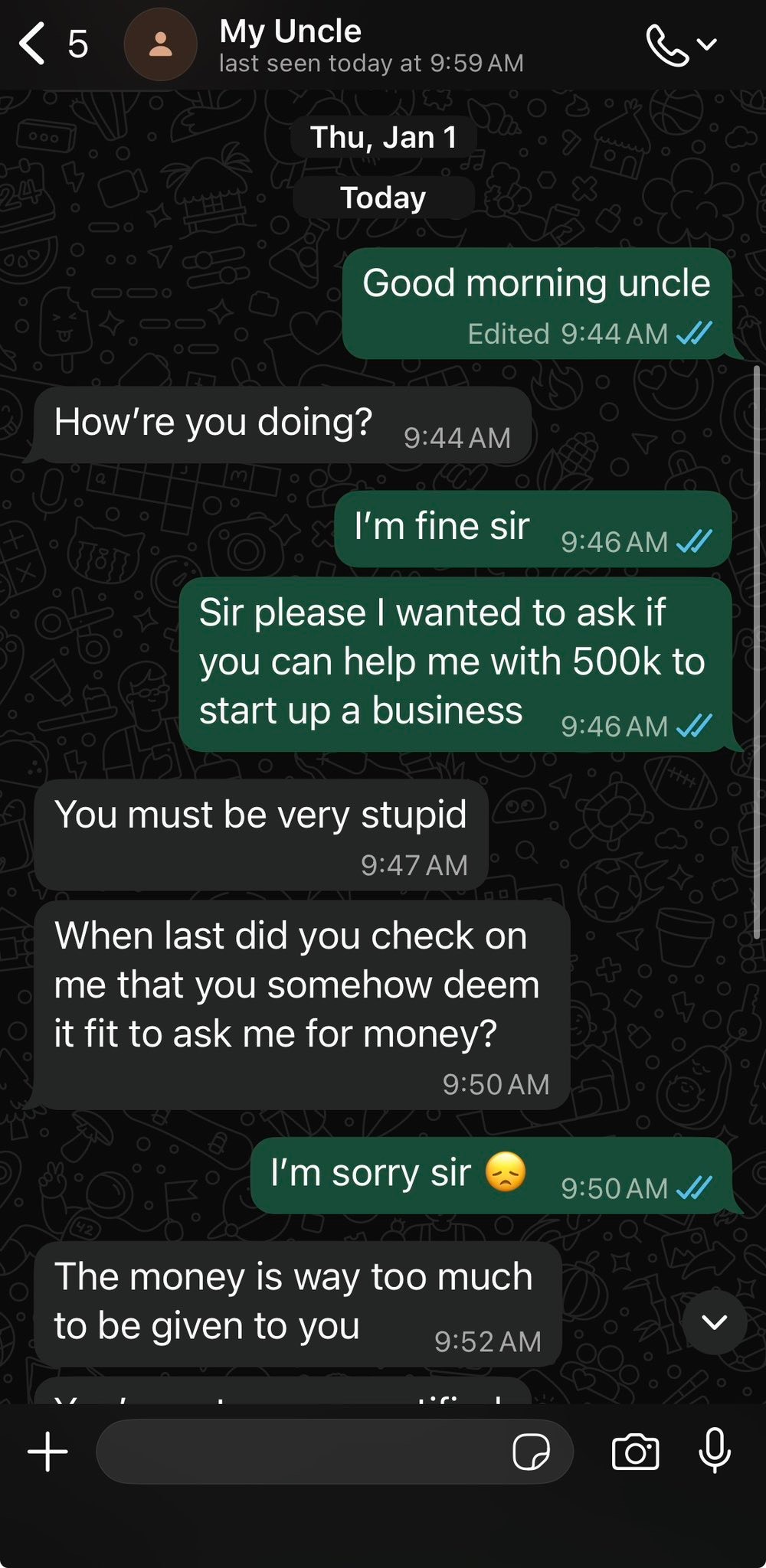Start a call with My Uncle
Viewport: 766px width, 1568px height.
pos(667,44)
